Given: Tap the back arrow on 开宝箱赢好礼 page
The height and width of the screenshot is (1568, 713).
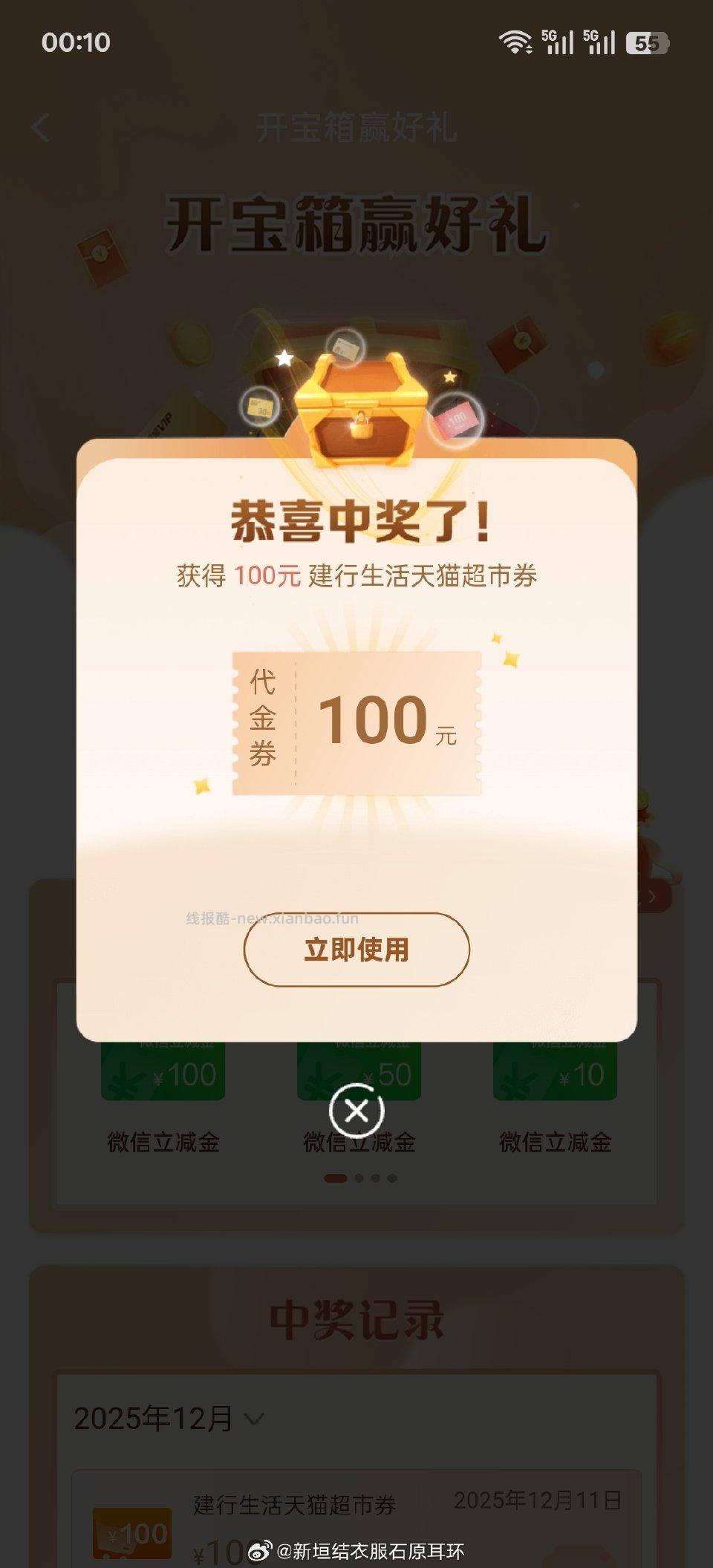Looking at the screenshot, I should 39,128.
